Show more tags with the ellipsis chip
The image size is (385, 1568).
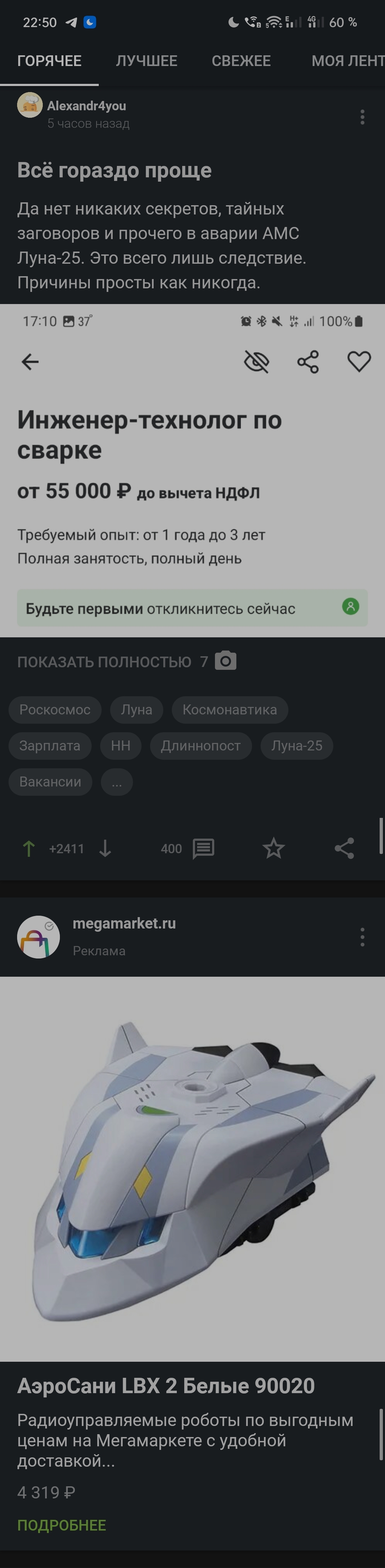point(117,782)
